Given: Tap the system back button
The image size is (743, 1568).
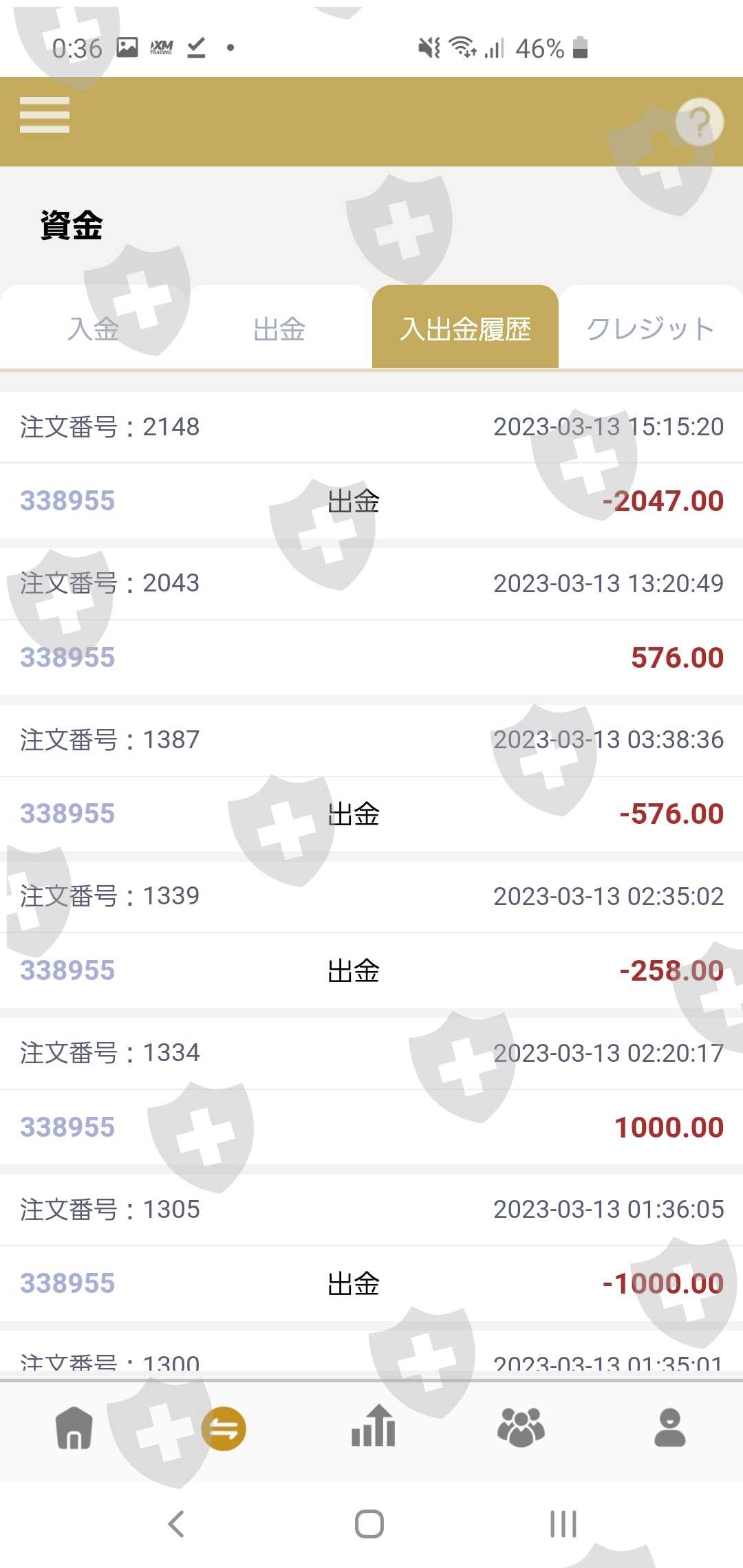Looking at the screenshot, I should 177,1523.
